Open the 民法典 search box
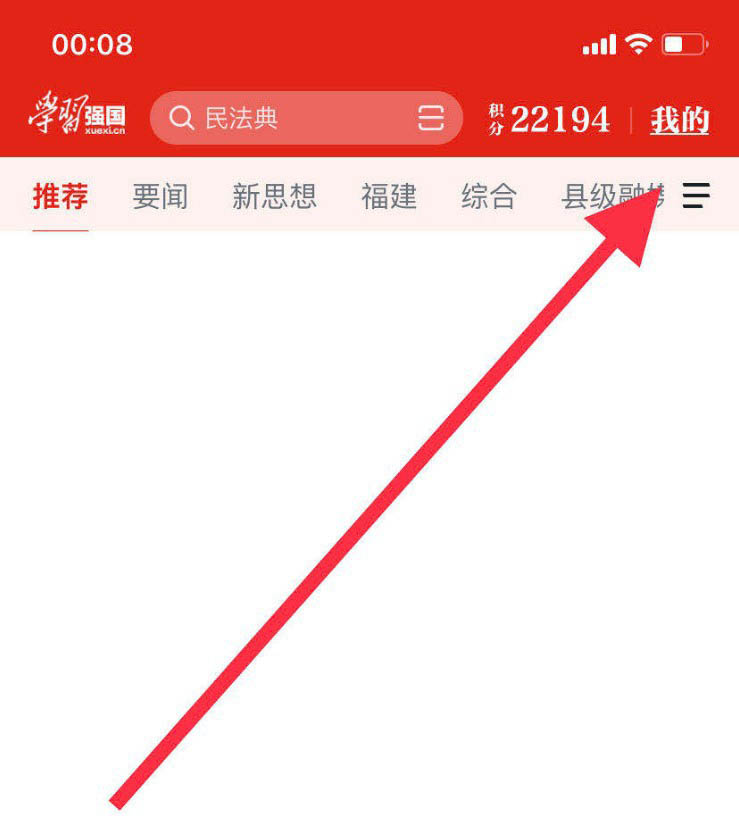The image size is (739, 828). (290, 119)
